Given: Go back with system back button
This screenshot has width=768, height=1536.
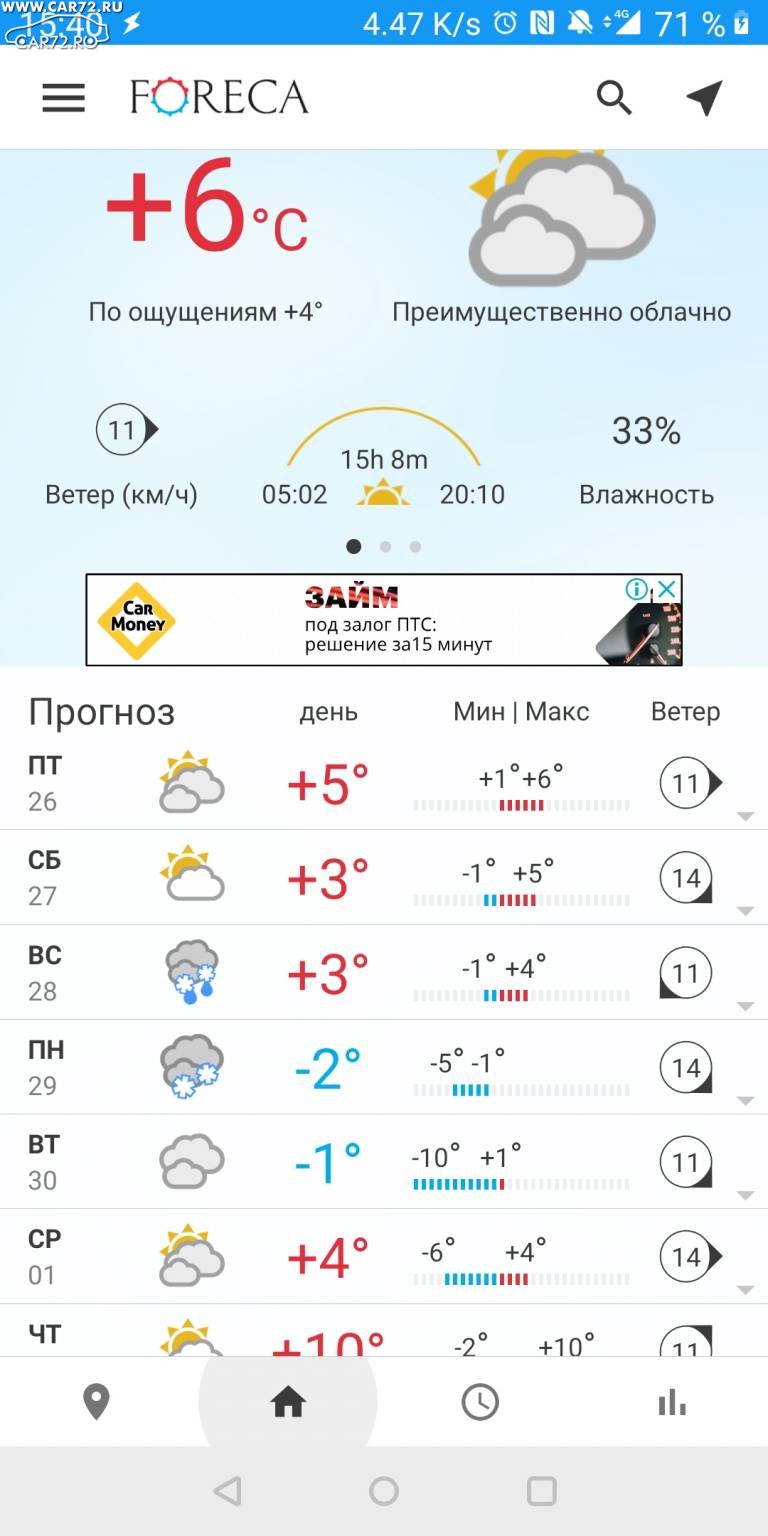Looking at the screenshot, I should tap(228, 1491).
